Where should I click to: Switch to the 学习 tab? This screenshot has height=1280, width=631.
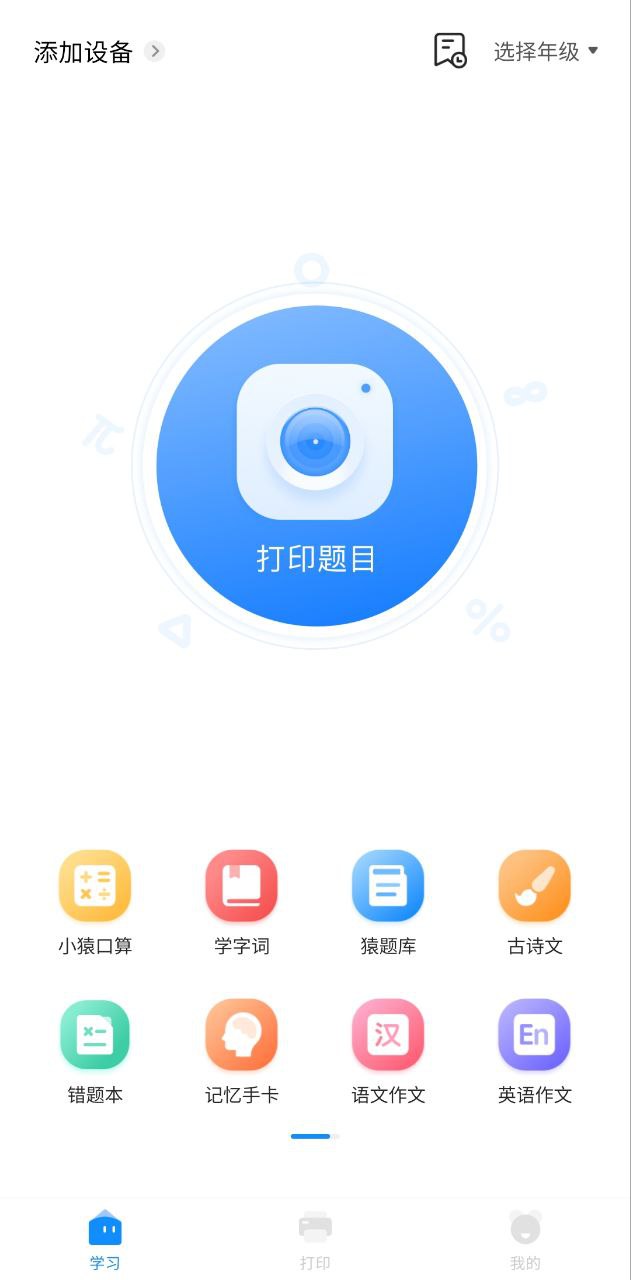105,1240
